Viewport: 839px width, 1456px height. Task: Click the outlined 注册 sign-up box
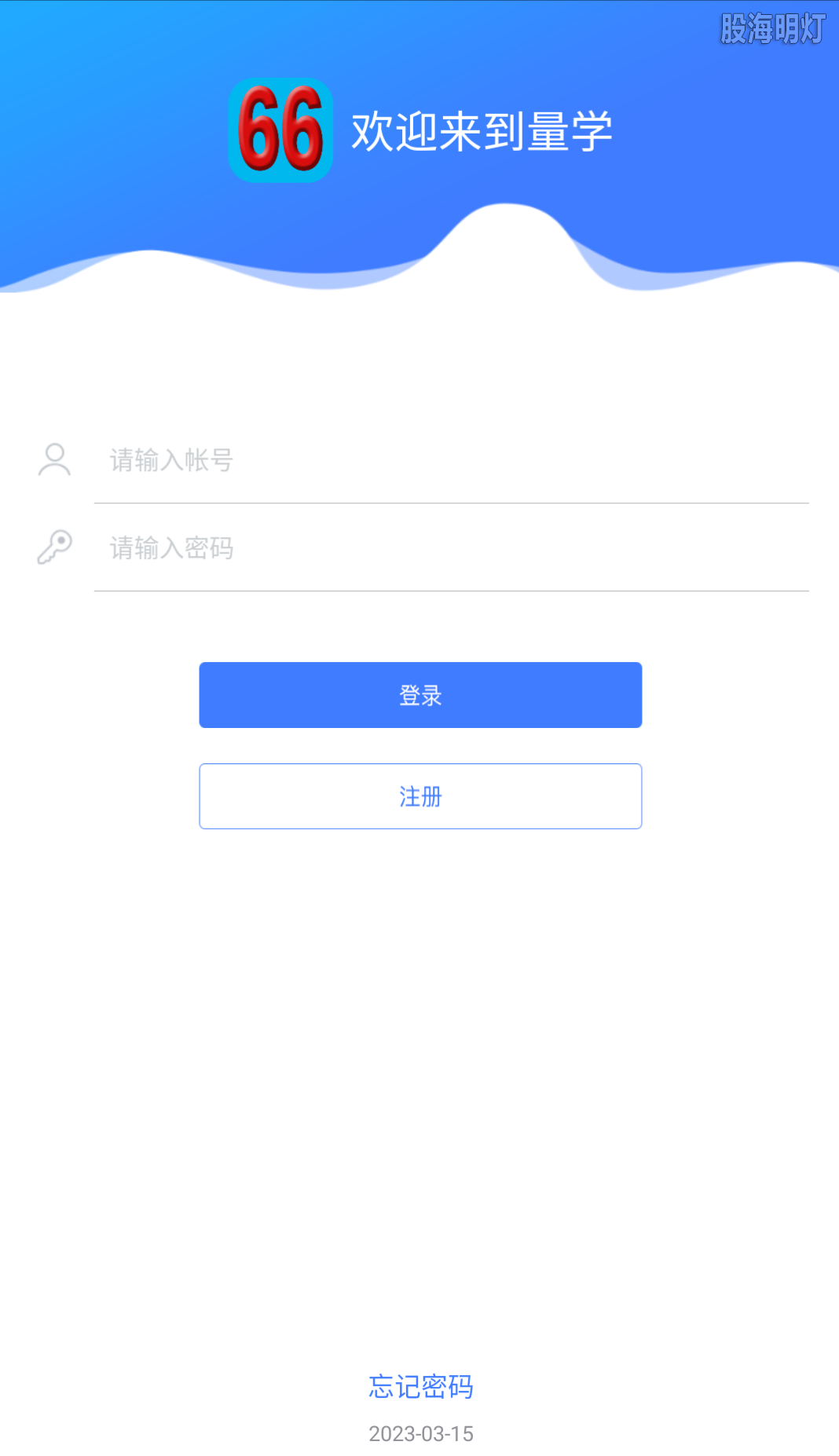click(420, 796)
